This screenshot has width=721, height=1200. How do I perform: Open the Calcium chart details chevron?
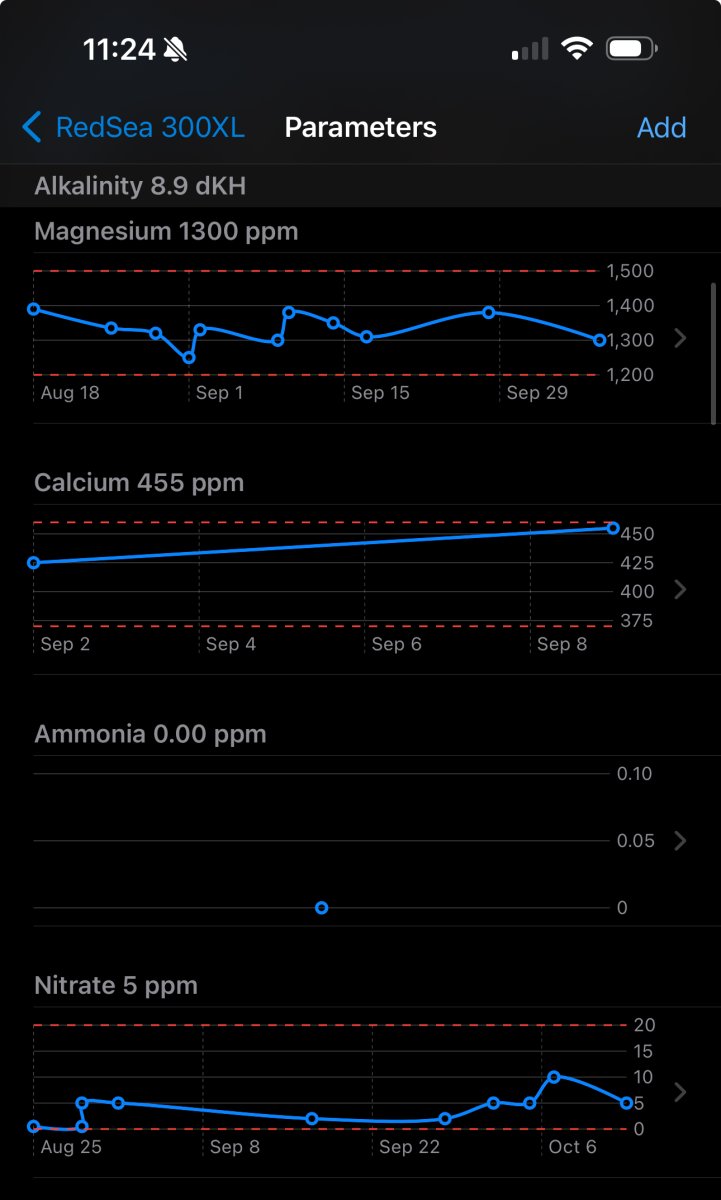click(x=681, y=589)
